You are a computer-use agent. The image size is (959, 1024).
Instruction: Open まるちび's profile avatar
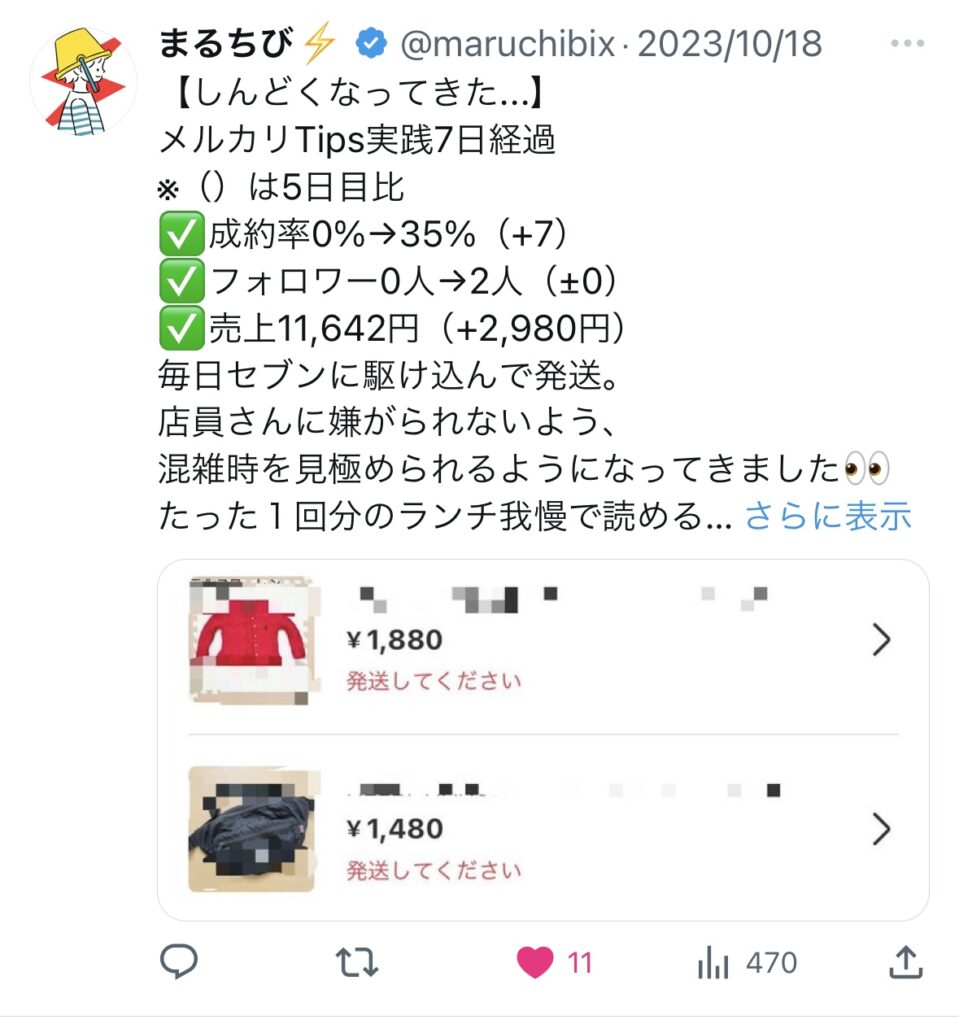pyautogui.click(x=82, y=82)
